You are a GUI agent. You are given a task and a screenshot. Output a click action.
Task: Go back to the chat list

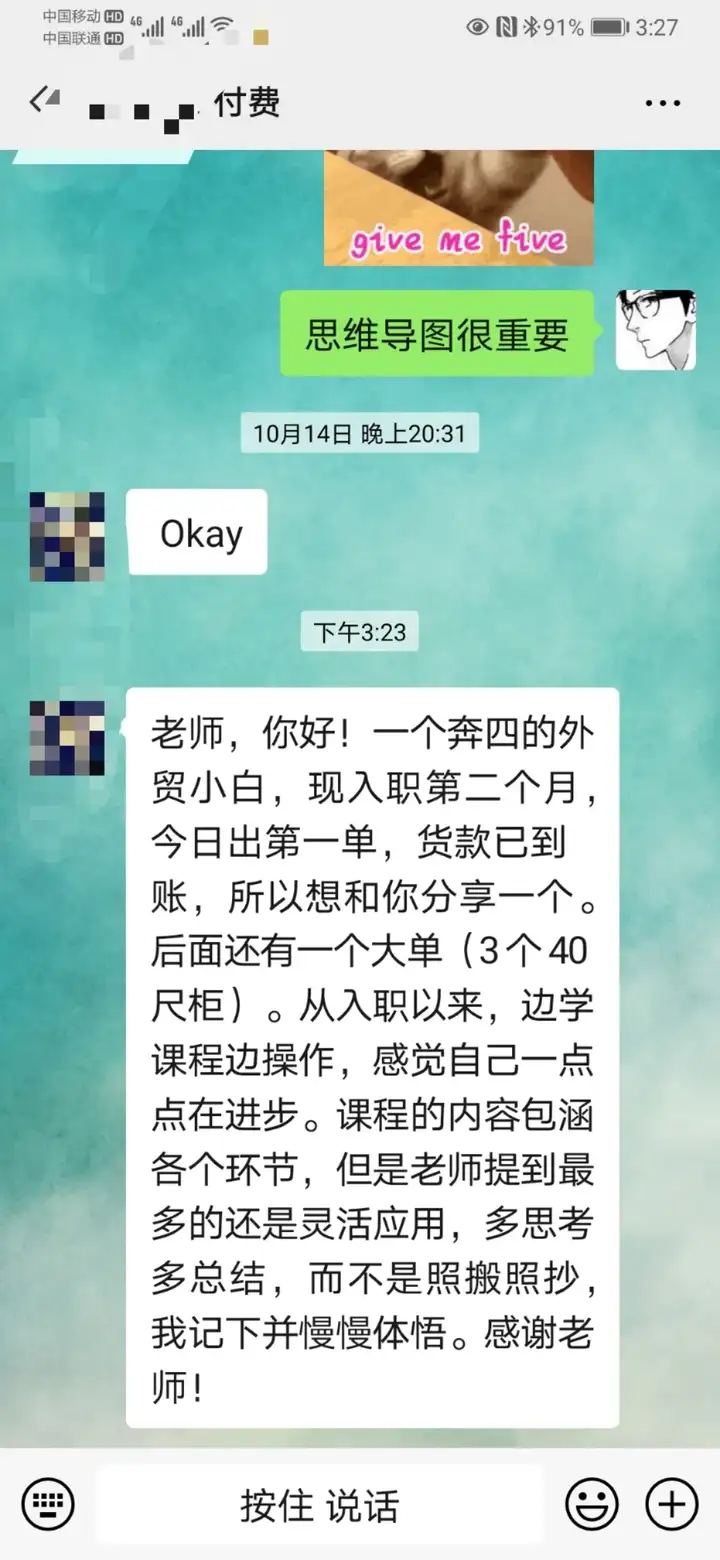(43, 101)
